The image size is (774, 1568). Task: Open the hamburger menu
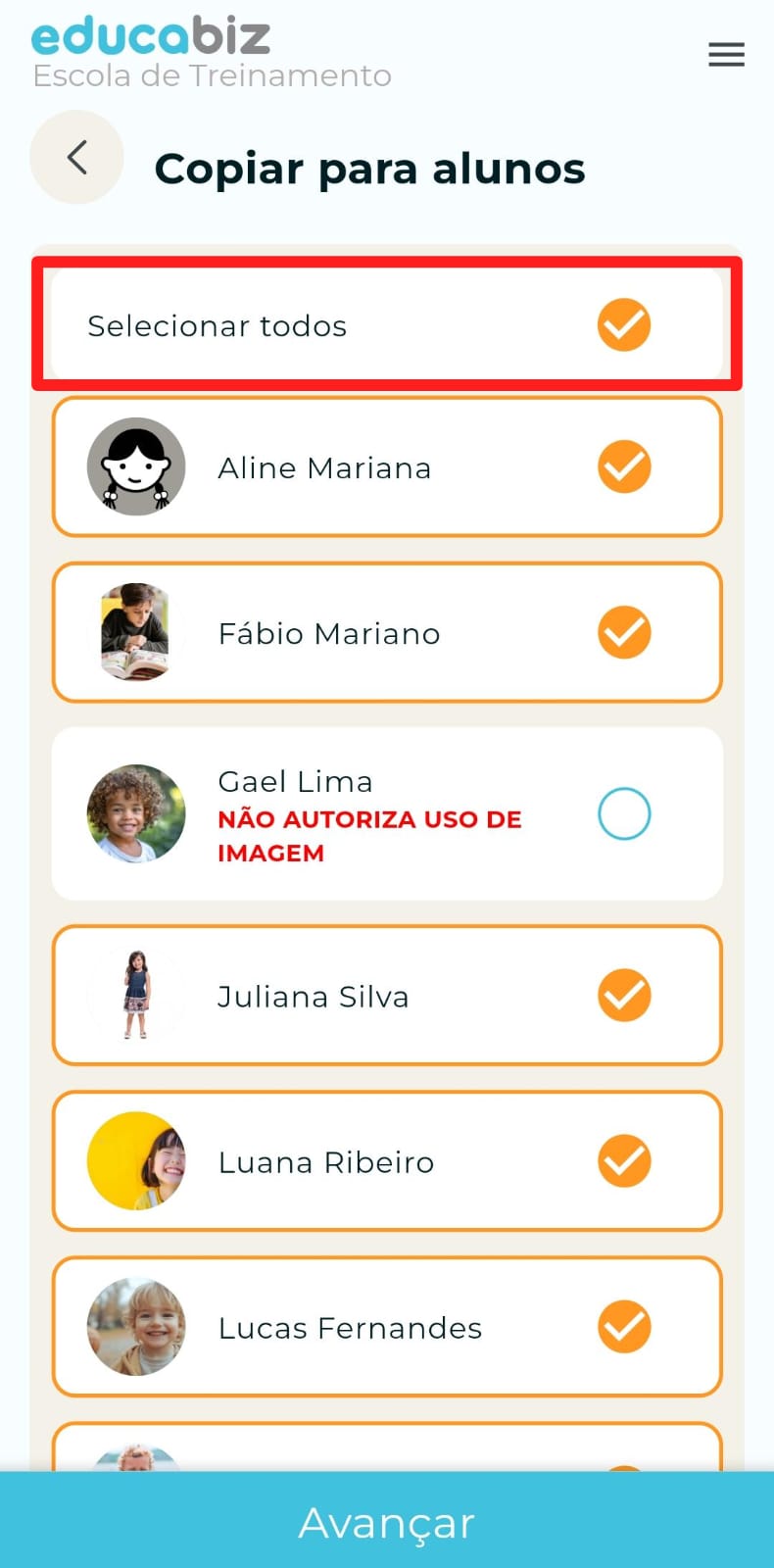click(726, 55)
